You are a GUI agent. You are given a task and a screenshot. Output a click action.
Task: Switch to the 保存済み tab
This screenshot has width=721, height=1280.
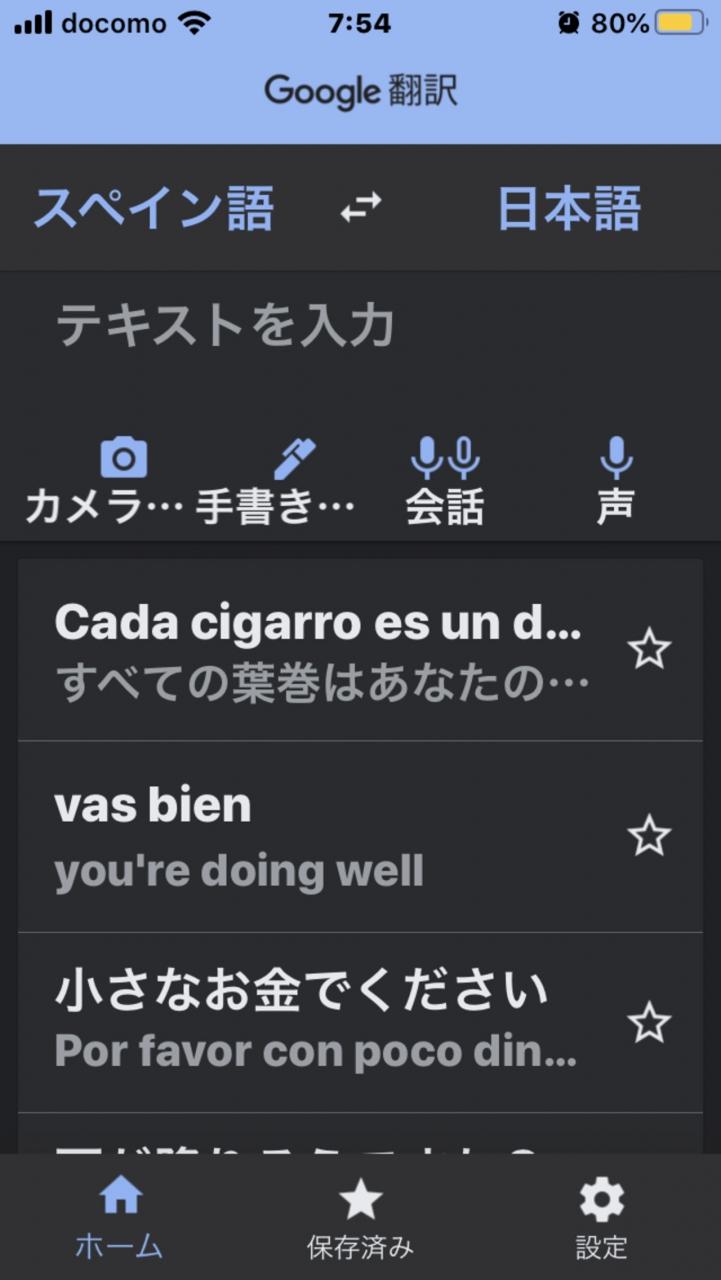(x=360, y=1217)
